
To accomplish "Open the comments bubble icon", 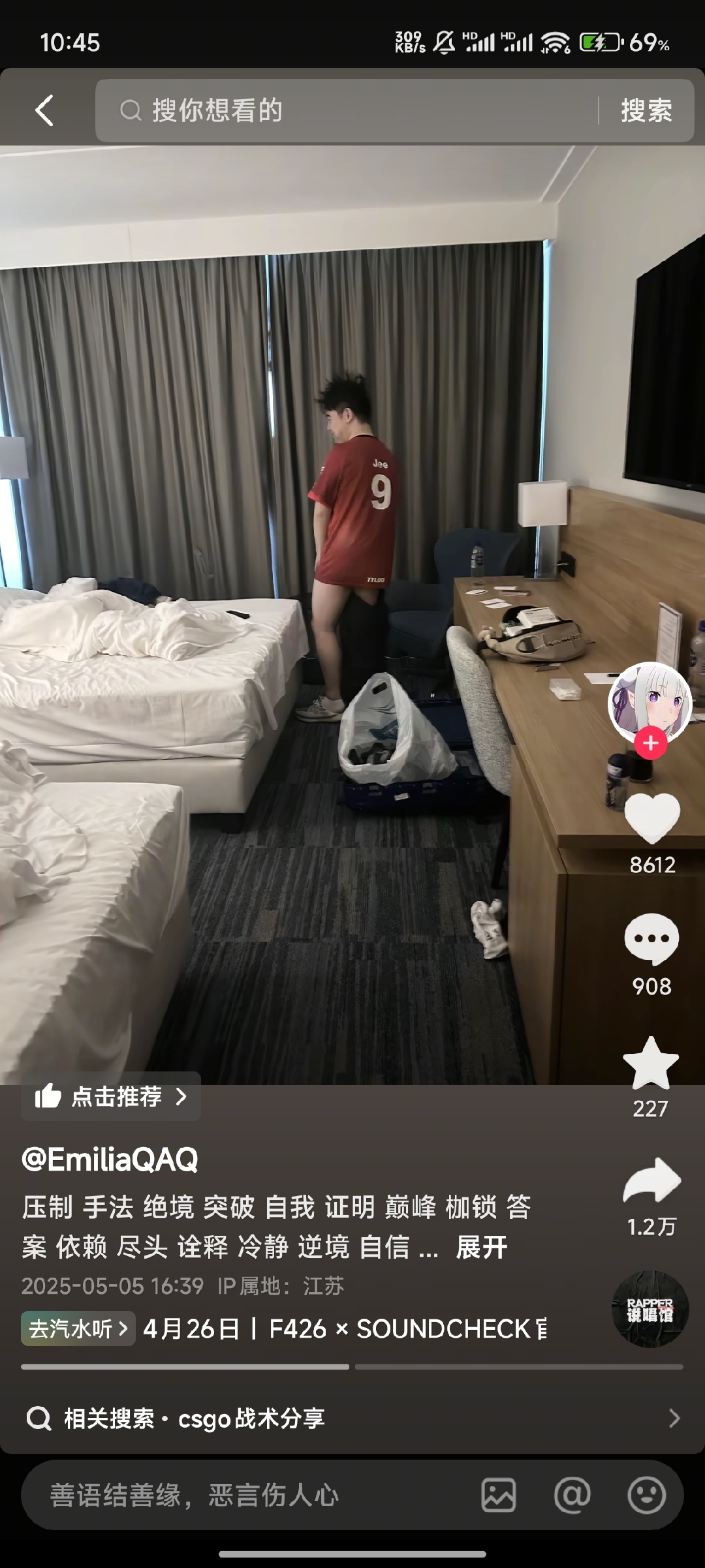I will pyautogui.click(x=651, y=940).
